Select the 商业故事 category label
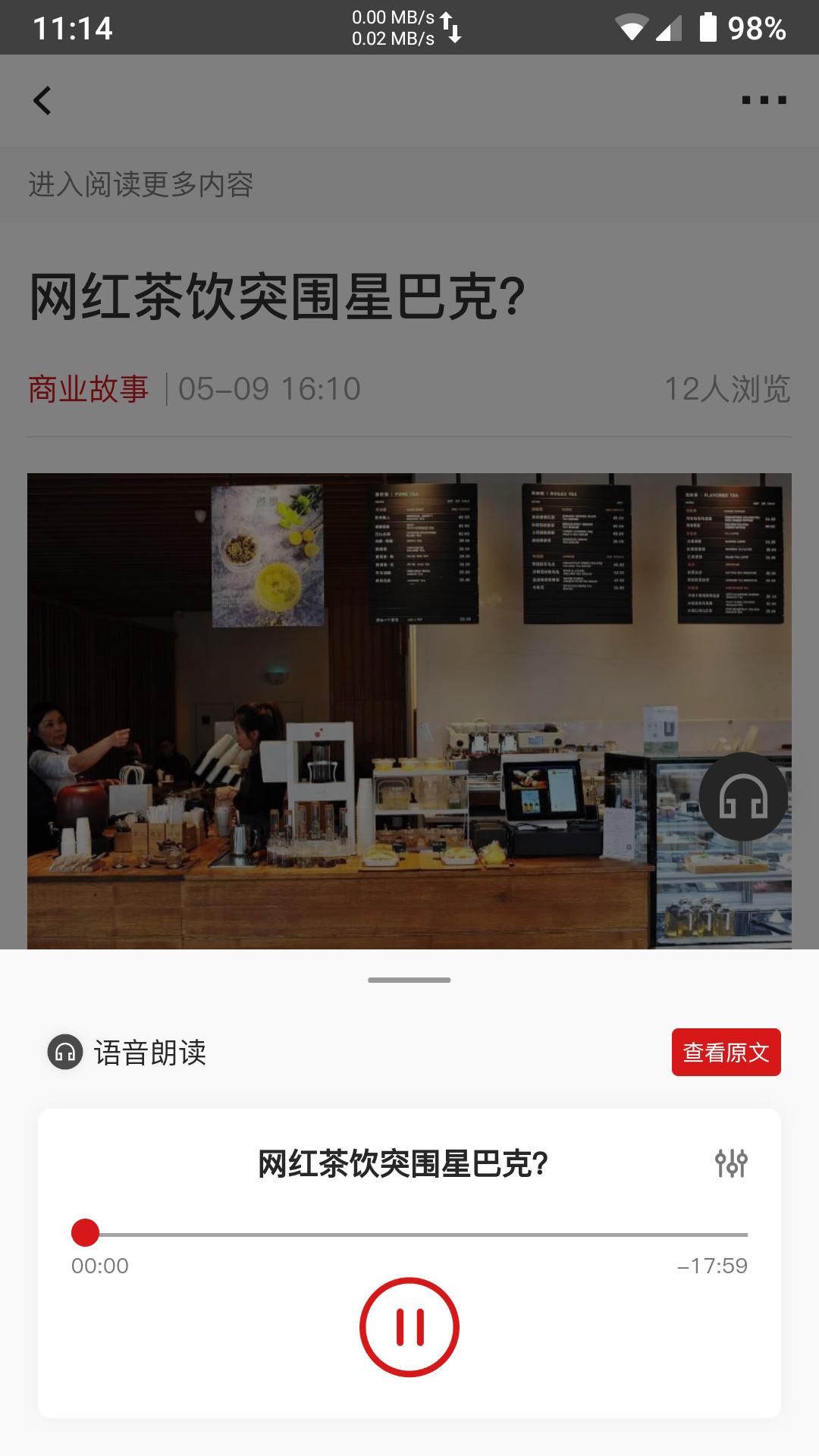Screen dimensions: 819x1456 tap(87, 388)
